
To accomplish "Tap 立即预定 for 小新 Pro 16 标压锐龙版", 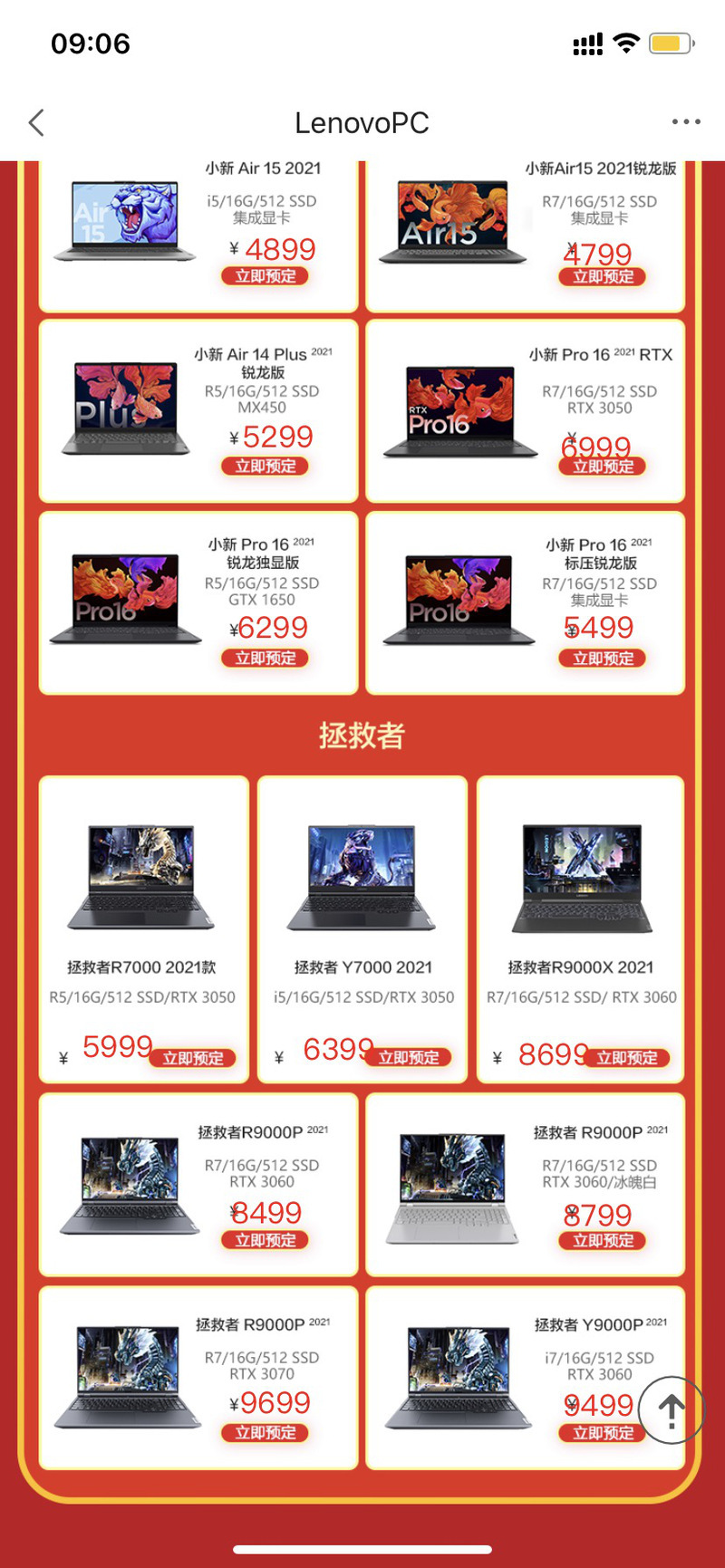I will coord(603,659).
